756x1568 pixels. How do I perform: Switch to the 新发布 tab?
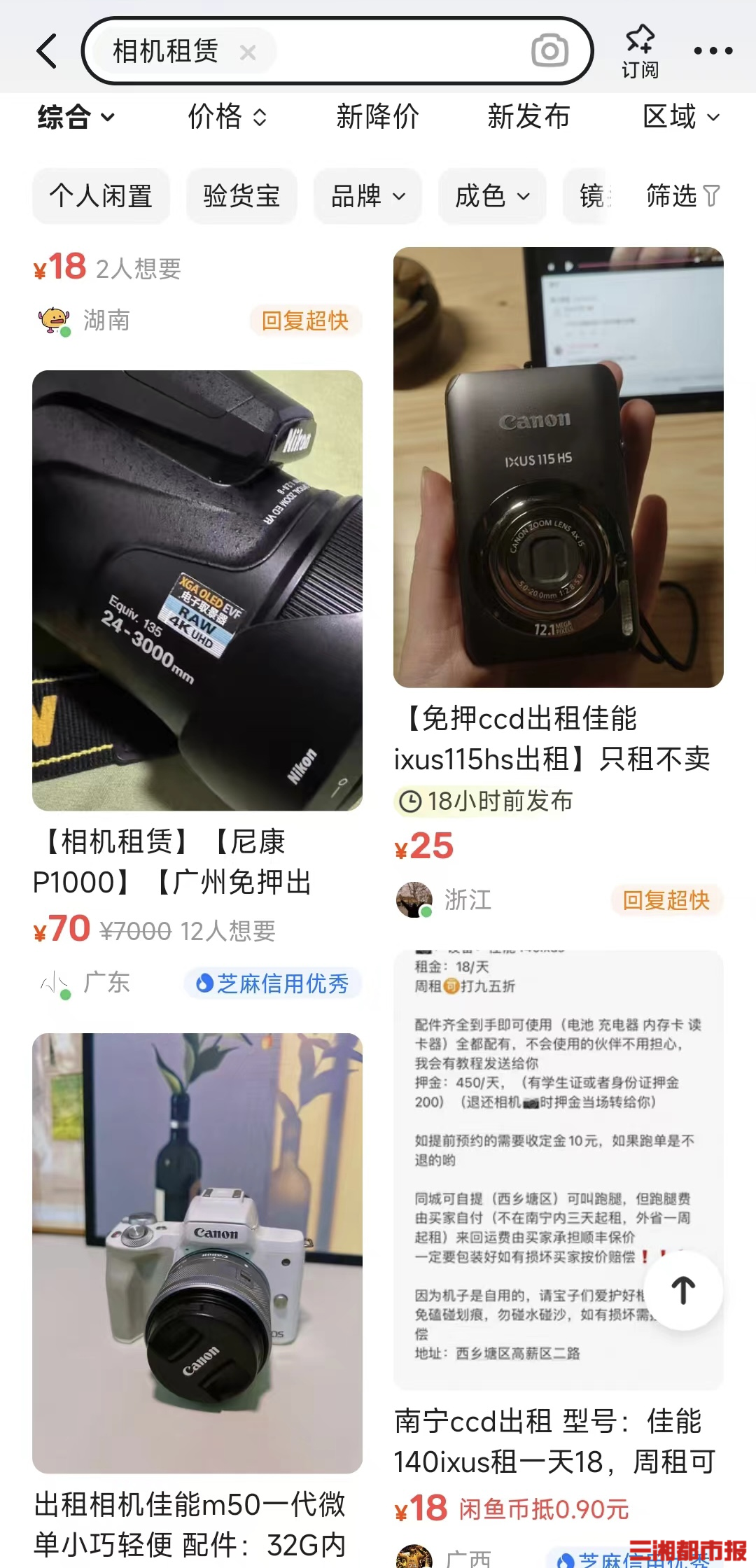pyautogui.click(x=528, y=117)
